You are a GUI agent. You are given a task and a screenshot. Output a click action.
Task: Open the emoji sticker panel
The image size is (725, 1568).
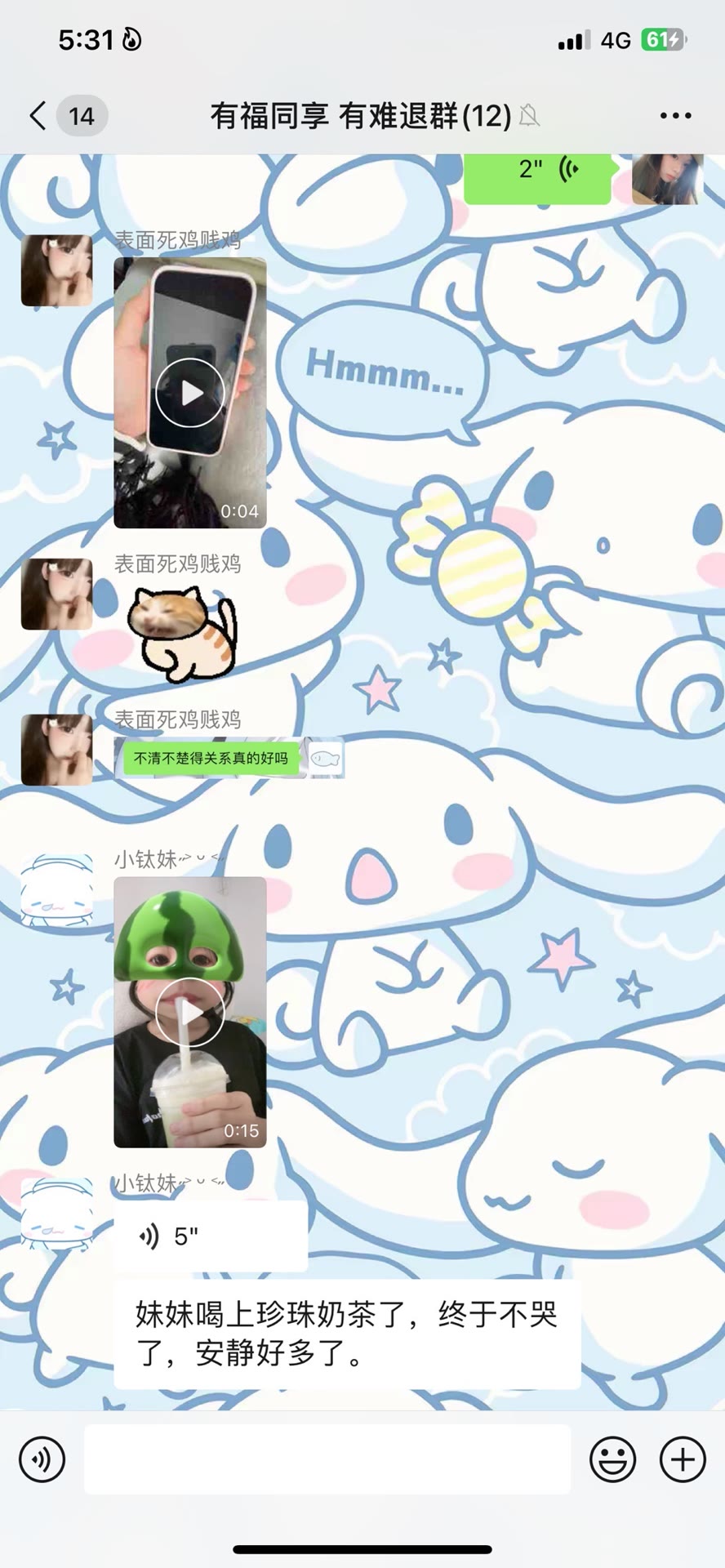pyautogui.click(x=612, y=1459)
